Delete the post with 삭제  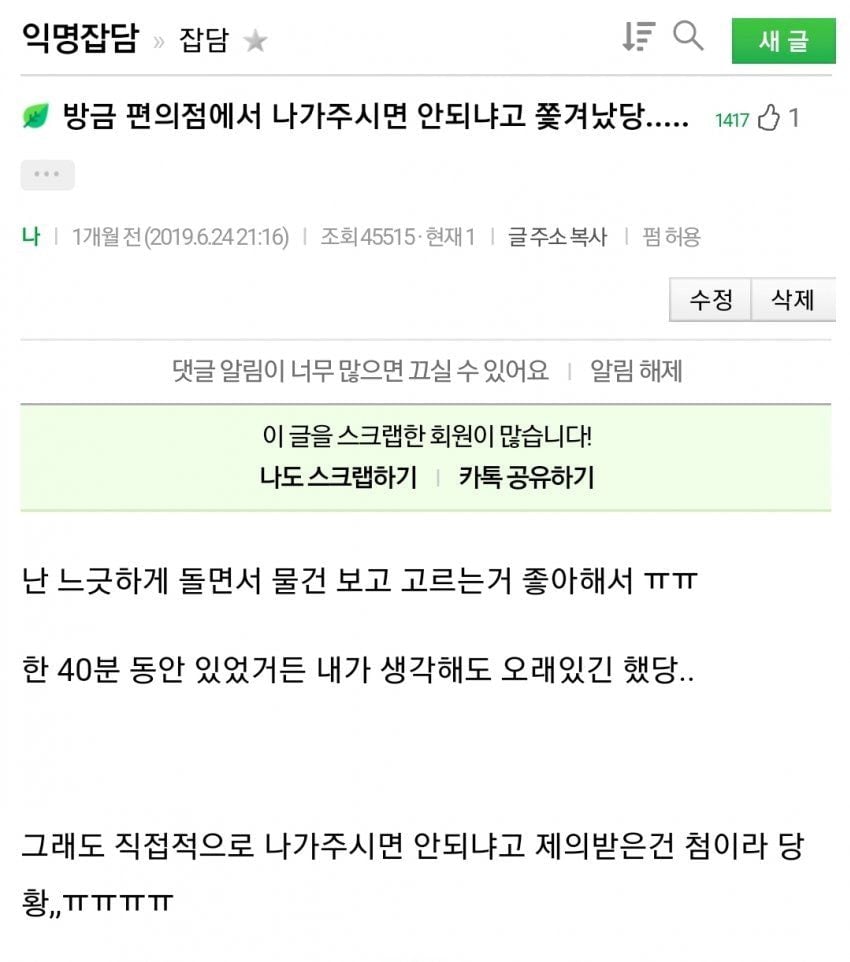coord(792,299)
